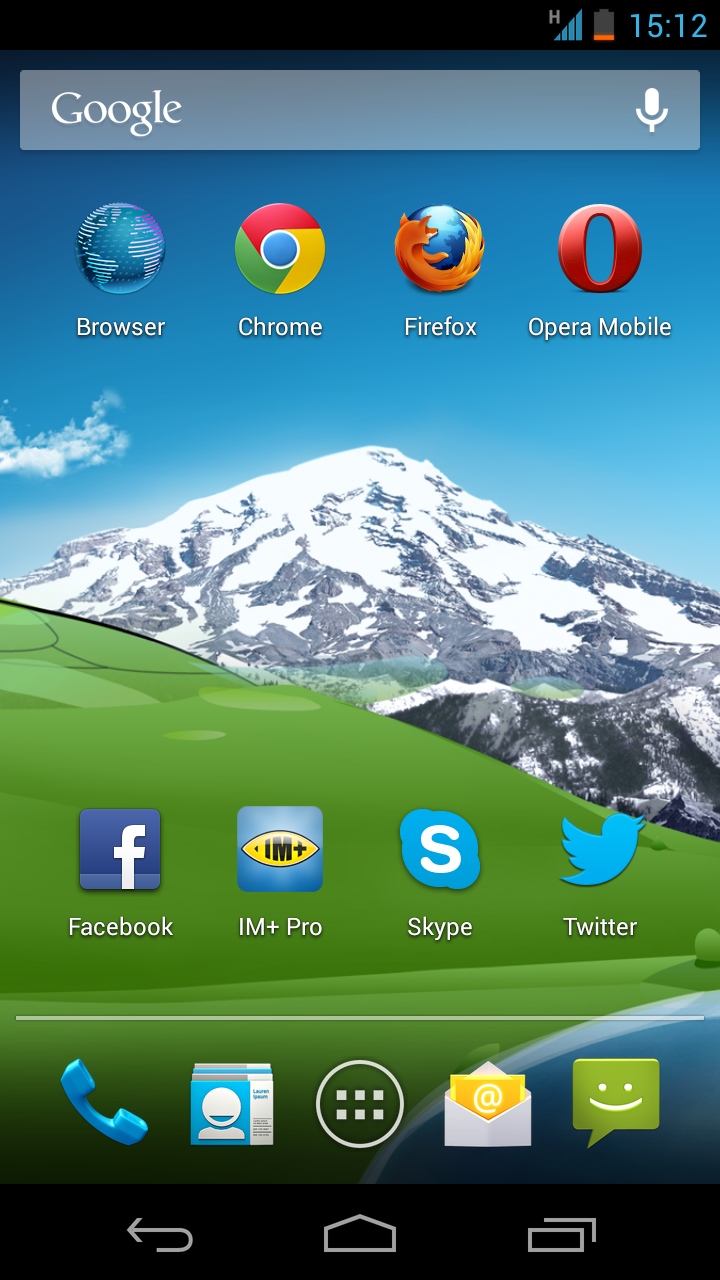Screen dimensions: 720x1280
Task: Start voice search with the microphone
Action: pyautogui.click(x=652, y=110)
